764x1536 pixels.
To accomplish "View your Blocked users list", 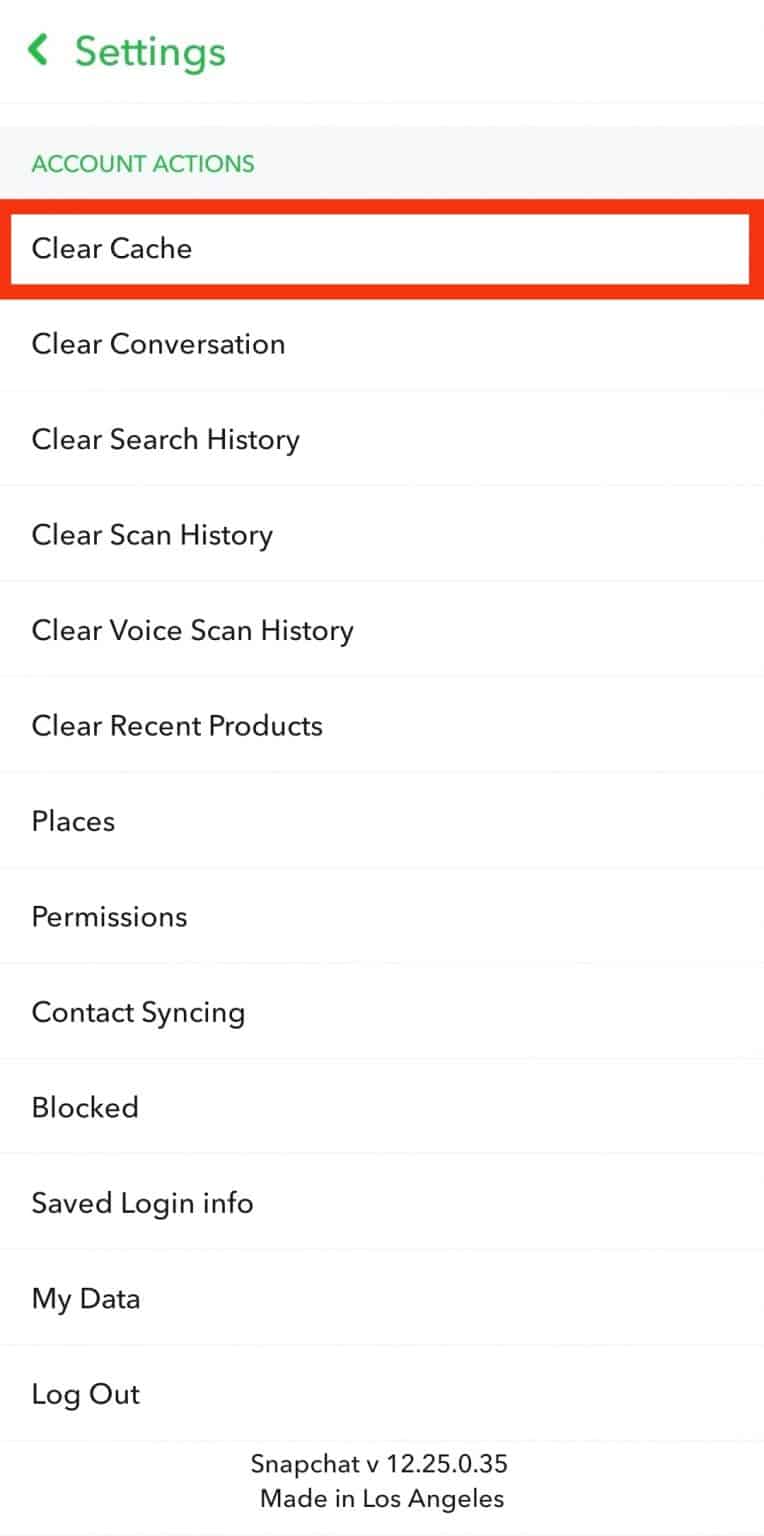I will point(85,1107).
